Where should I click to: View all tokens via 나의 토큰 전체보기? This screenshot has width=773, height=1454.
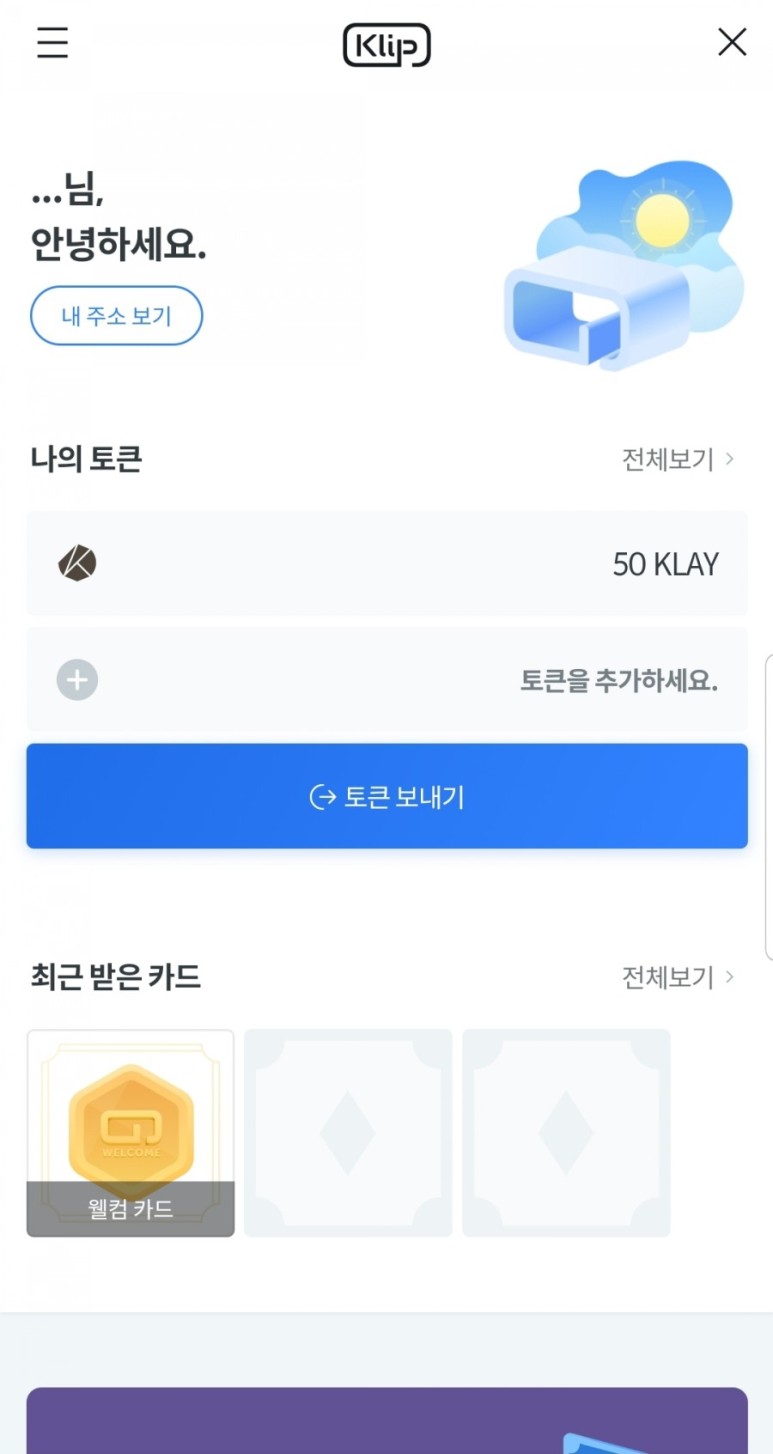pyautogui.click(x=678, y=459)
